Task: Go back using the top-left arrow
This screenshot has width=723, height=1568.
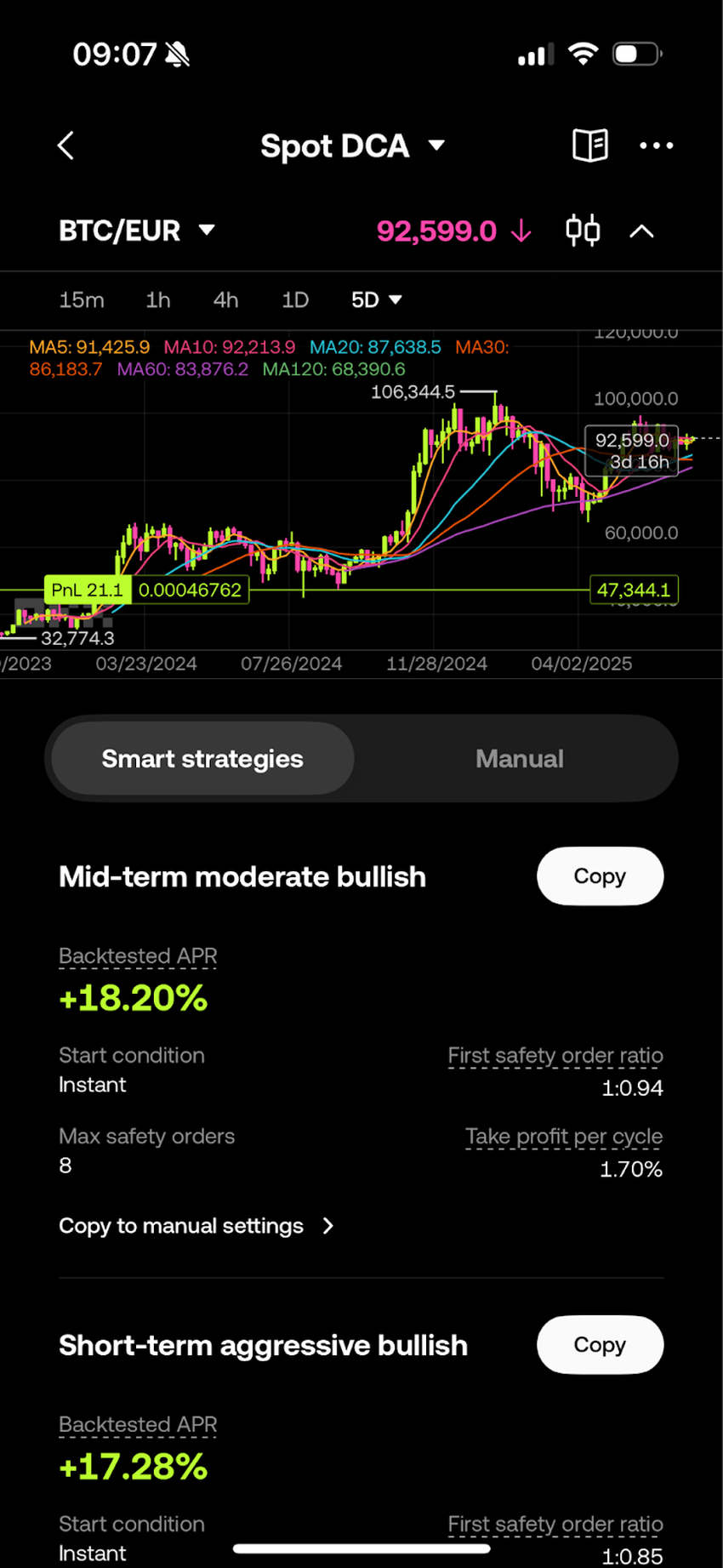Action: pos(66,145)
